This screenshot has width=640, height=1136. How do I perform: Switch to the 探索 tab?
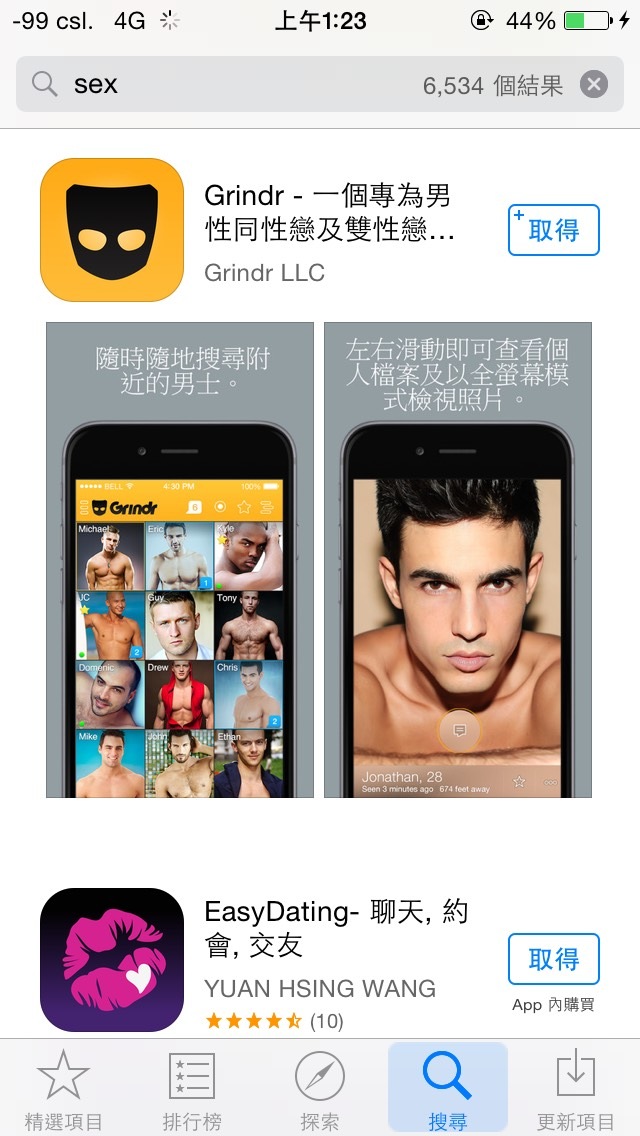click(x=320, y=1090)
